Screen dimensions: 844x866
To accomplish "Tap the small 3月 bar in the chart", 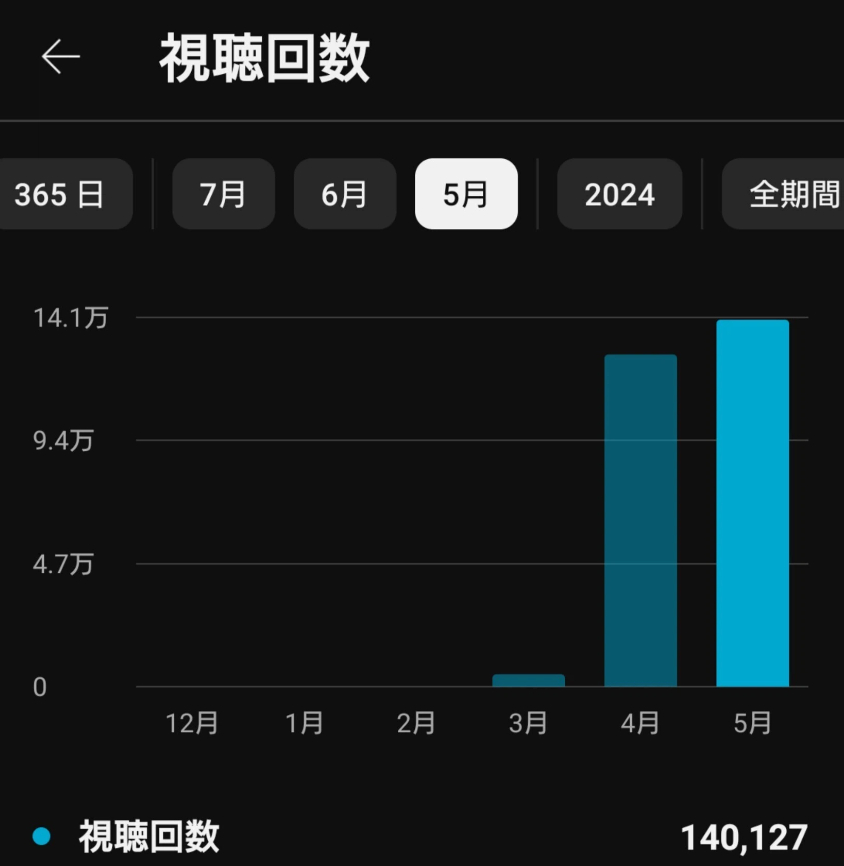I will [x=528, y=680].
